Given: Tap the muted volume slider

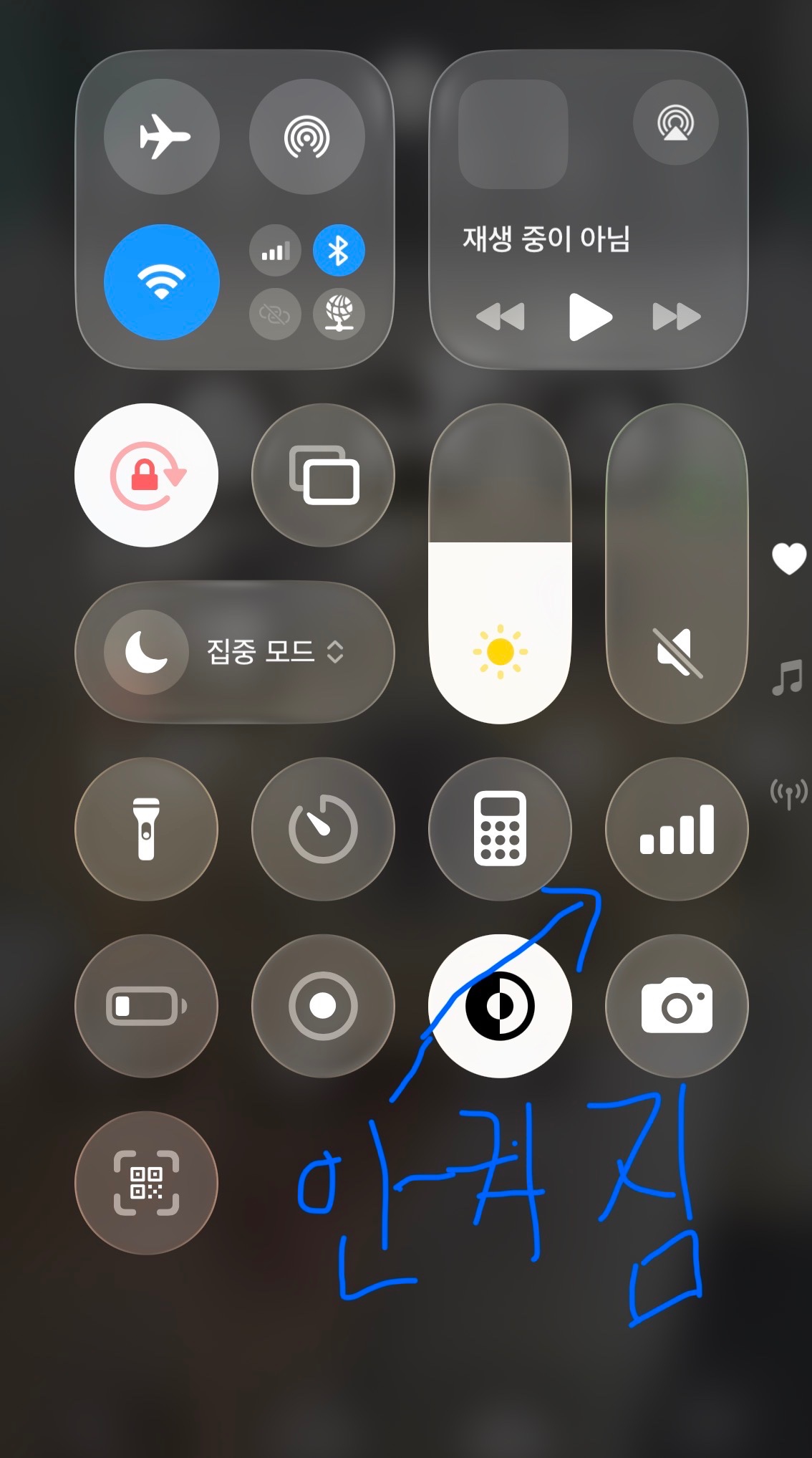Looking at the screenshot, I should click(677, 564).
